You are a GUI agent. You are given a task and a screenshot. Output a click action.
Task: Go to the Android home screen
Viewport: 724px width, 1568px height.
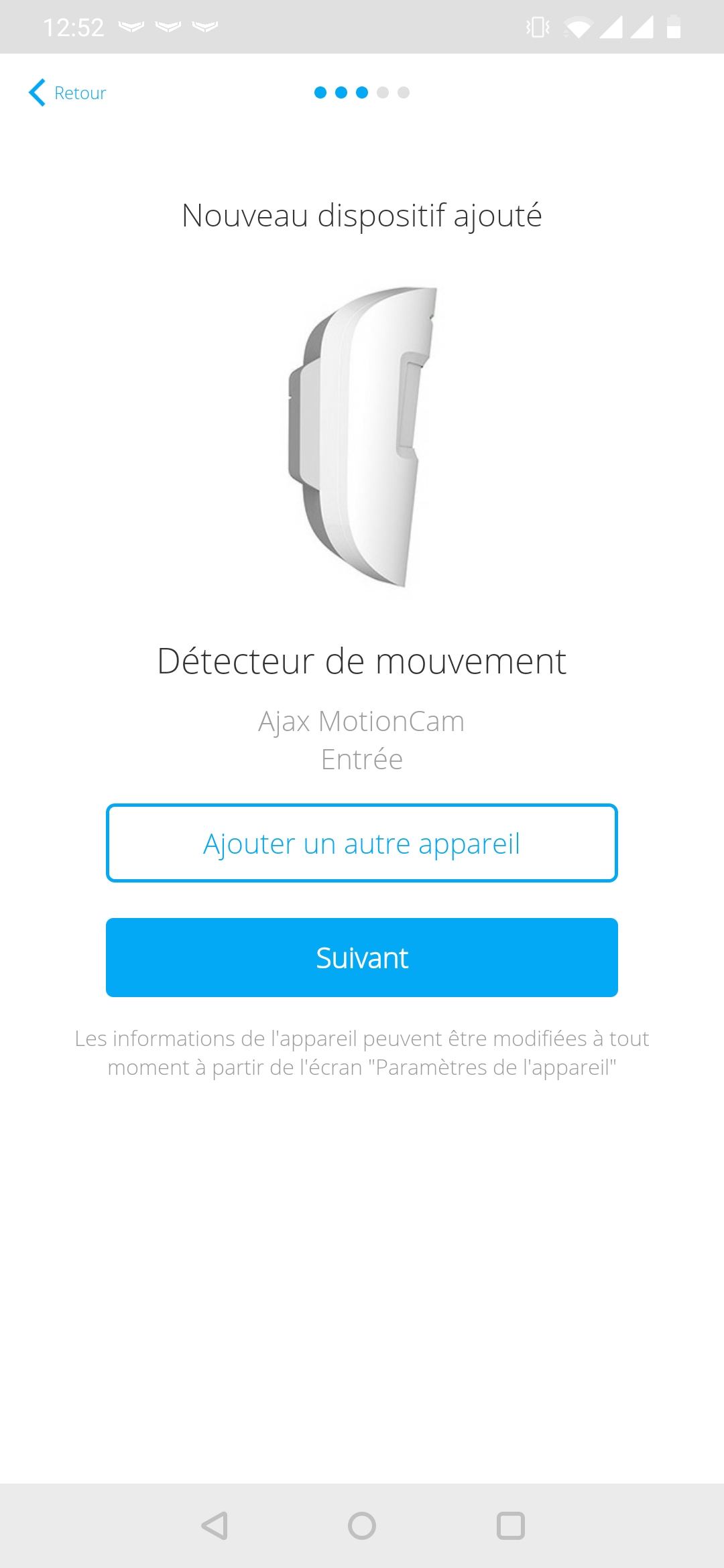[x=362, y=1526]
